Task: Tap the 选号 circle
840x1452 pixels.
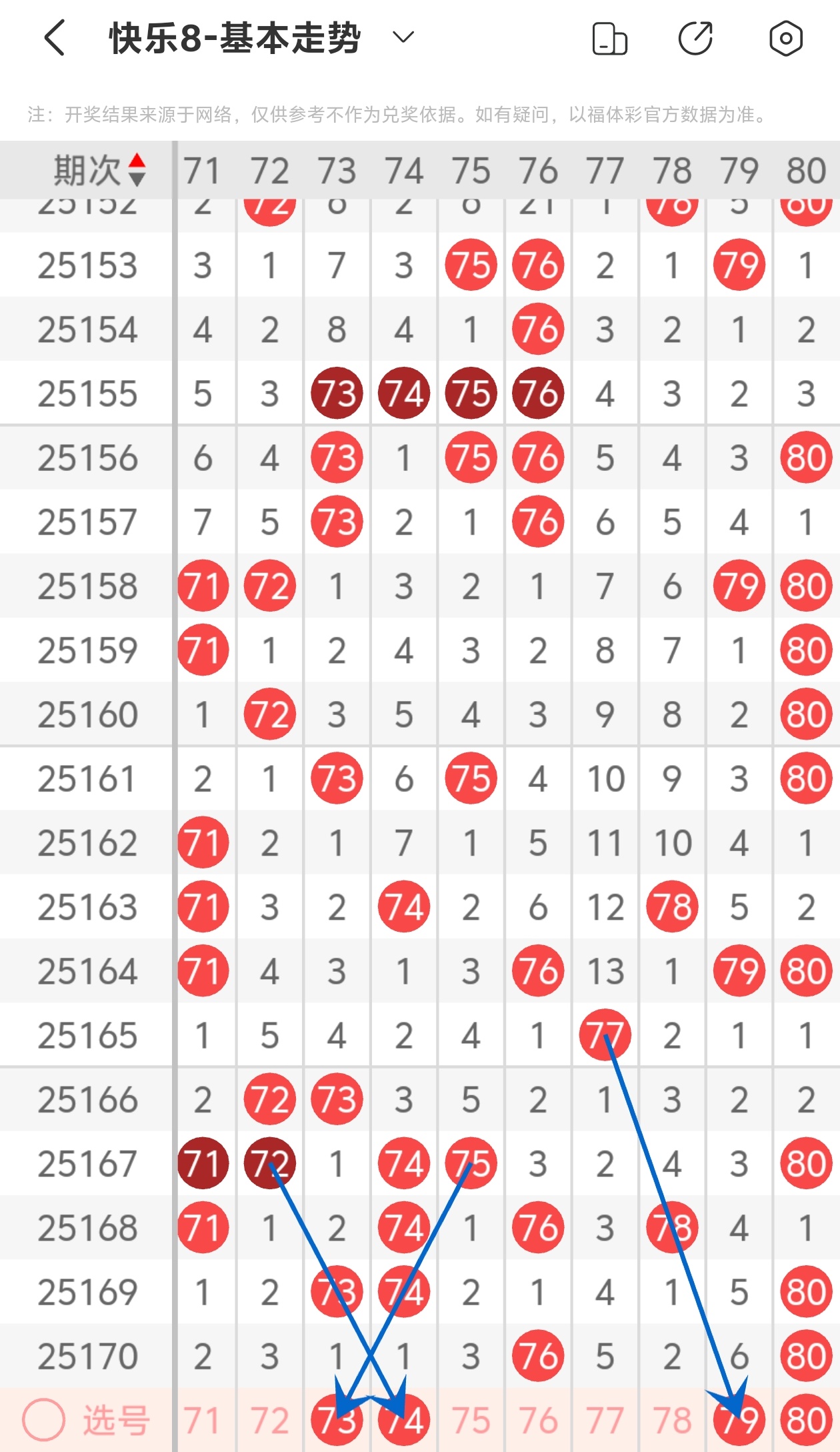Action: pos(44,1419)
